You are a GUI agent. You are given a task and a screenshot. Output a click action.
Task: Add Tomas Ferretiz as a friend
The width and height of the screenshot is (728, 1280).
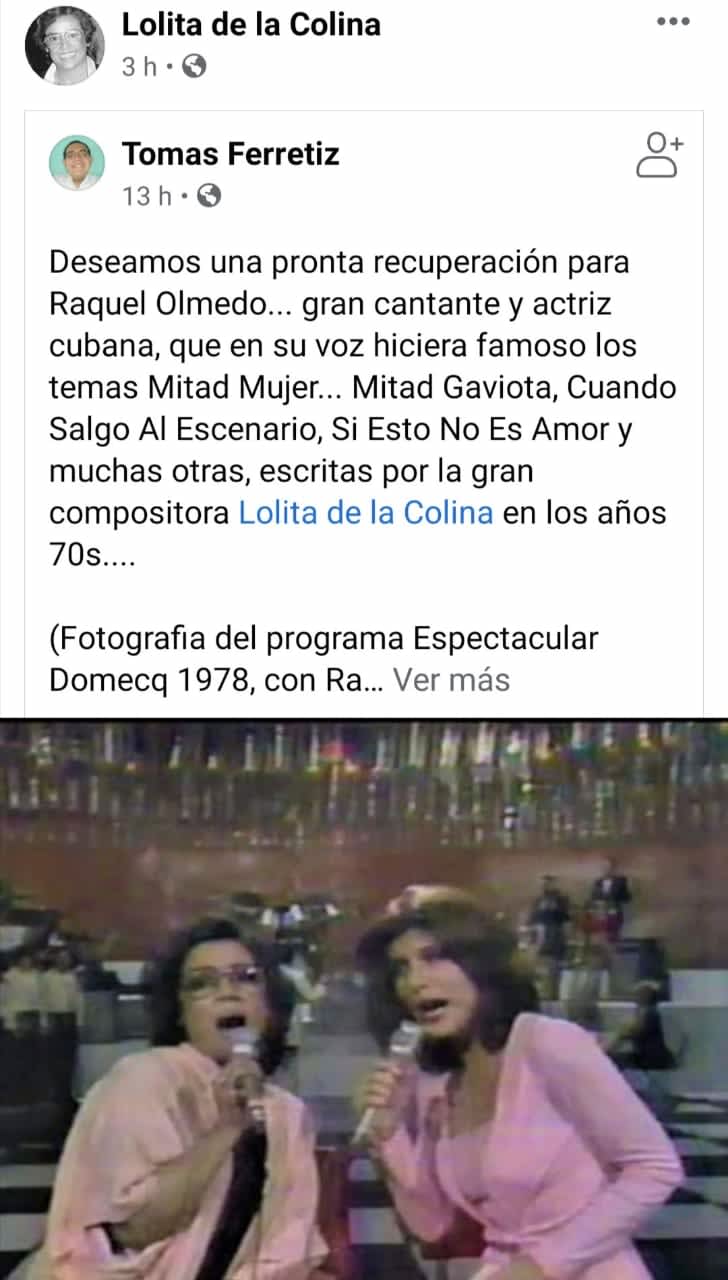pyautogui.click(x=659, y=154)
